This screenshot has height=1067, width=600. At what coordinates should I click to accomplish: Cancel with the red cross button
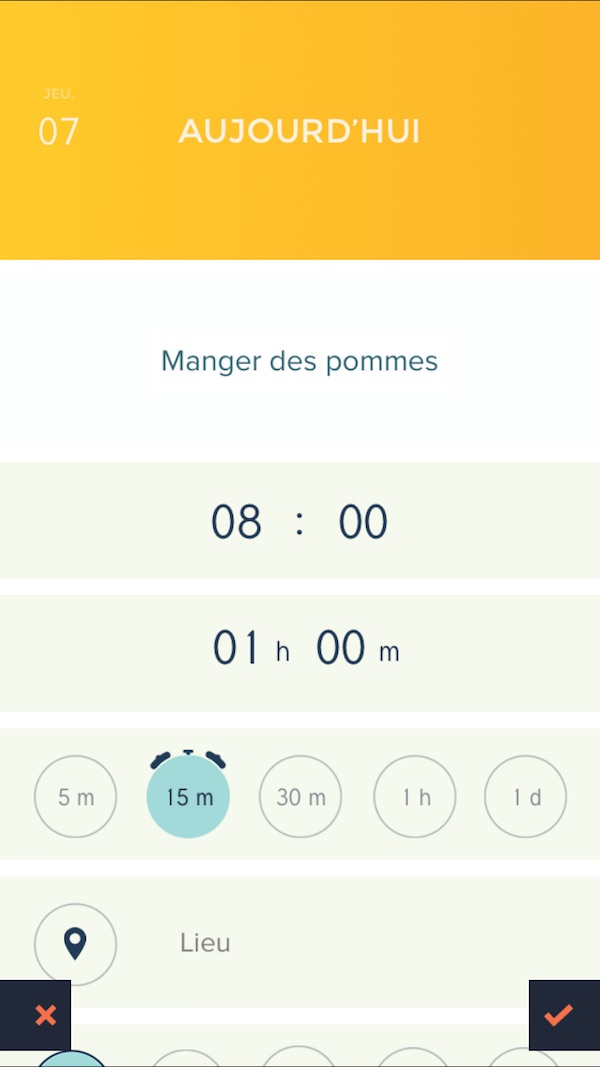click(x=35, y=1015)
